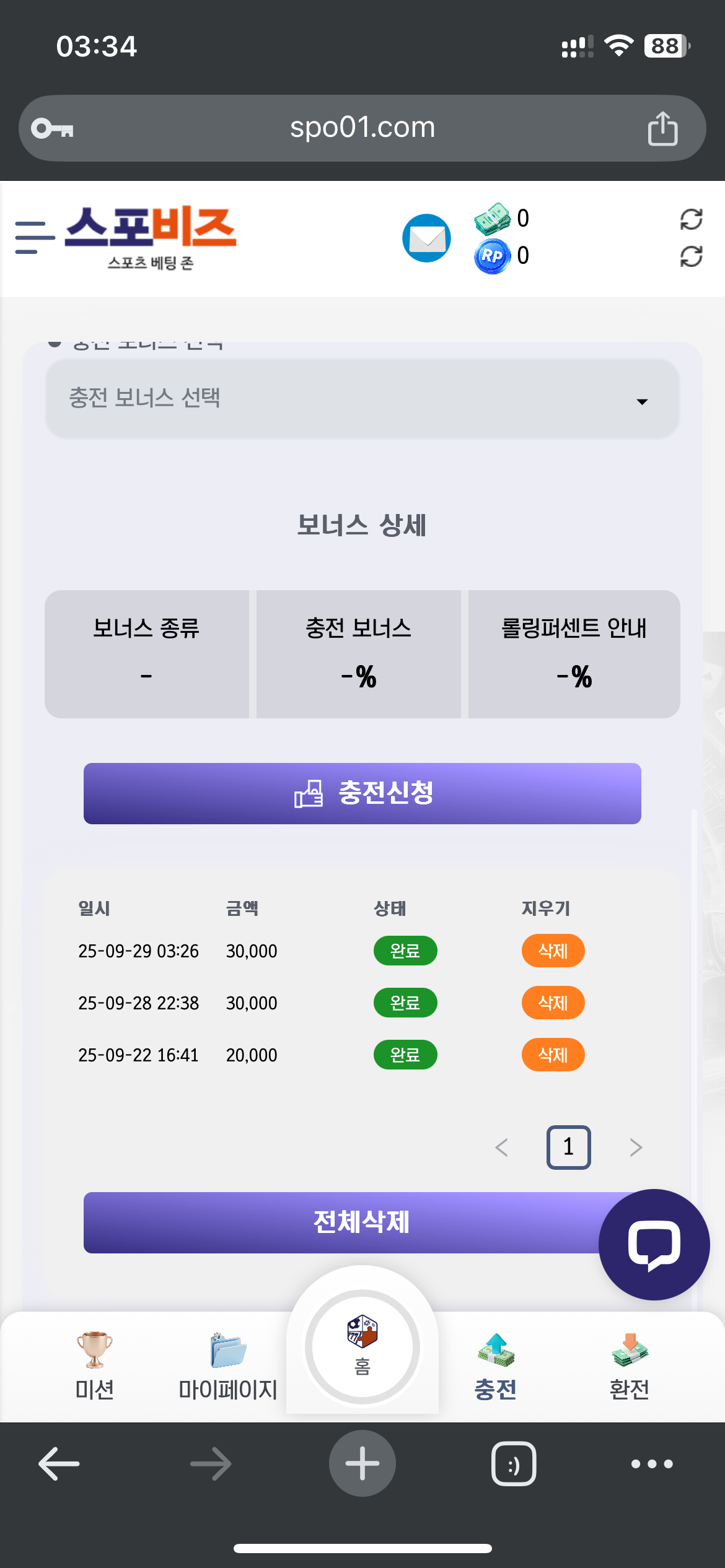Viewport: 725px width, 1568px height.
Task: Go to the previous history page
Action: pos(502,1148)
